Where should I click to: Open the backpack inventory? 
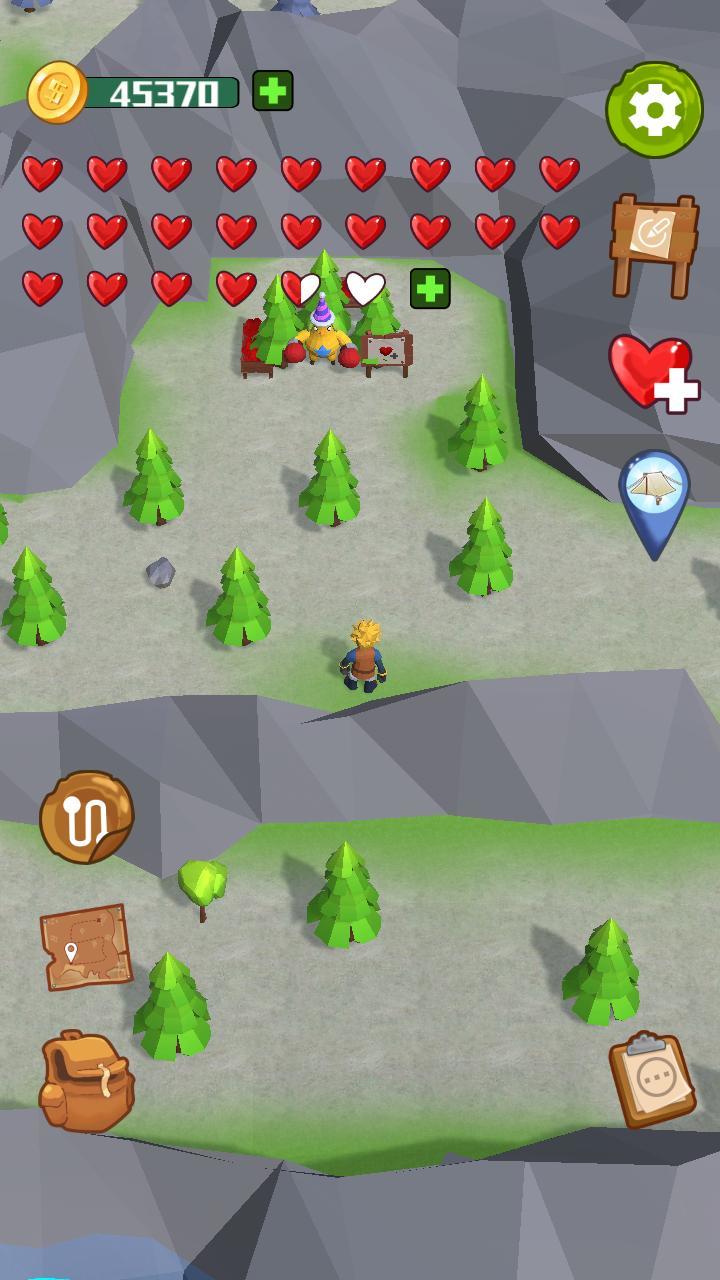pos(86,1076)
